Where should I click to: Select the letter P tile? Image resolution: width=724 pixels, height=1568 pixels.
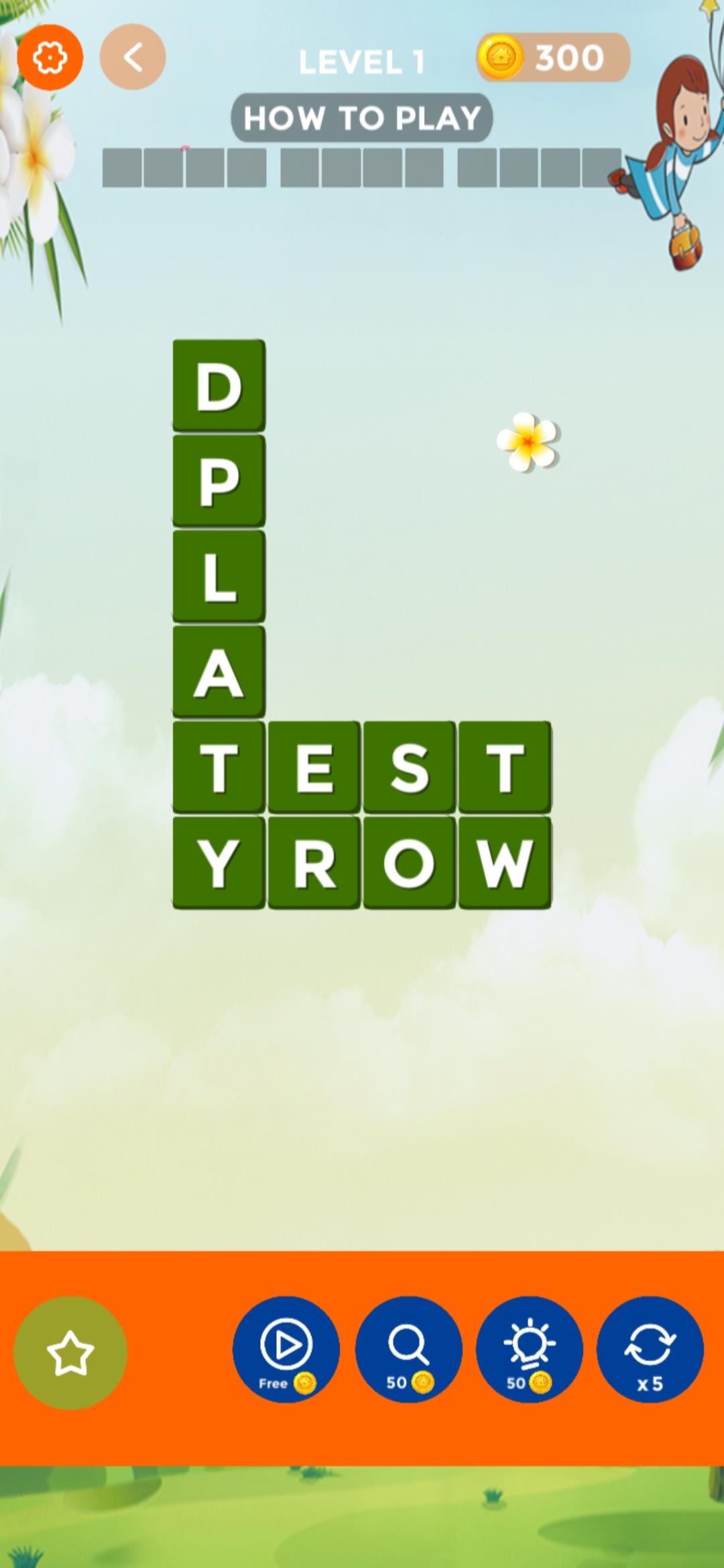[x=219, y=481]
